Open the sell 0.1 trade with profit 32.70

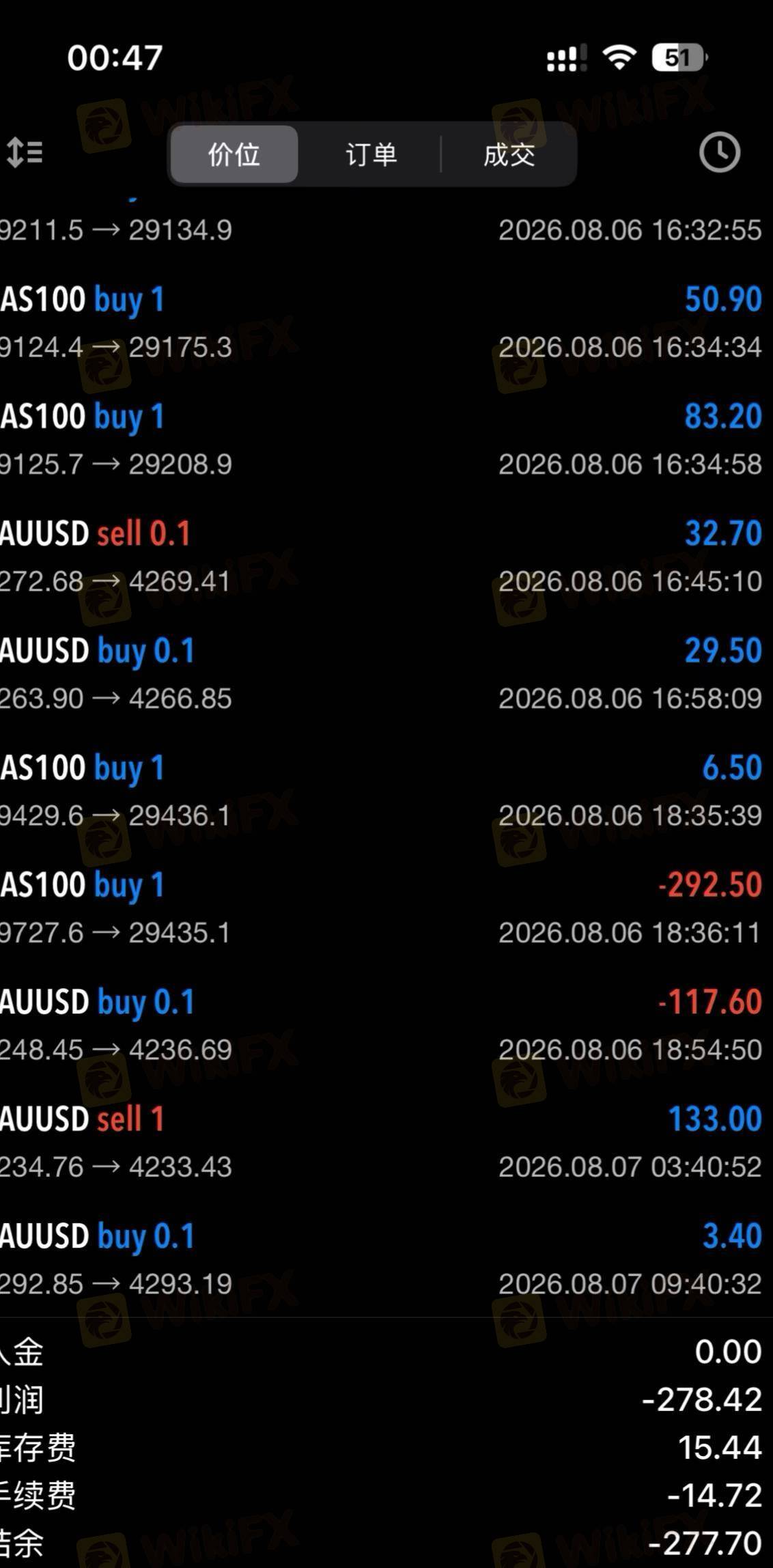386,557
